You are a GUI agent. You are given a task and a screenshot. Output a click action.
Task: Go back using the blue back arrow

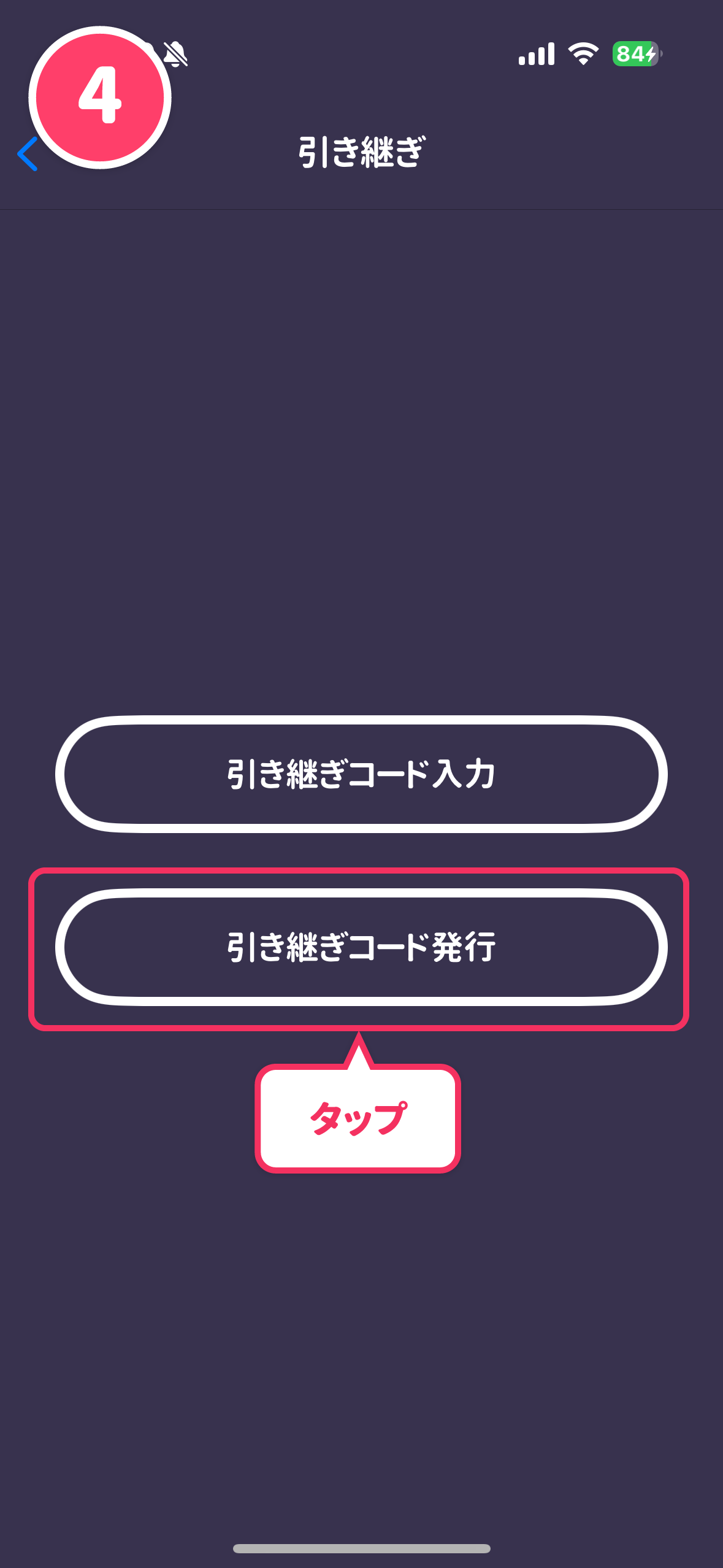click(27, 153)
